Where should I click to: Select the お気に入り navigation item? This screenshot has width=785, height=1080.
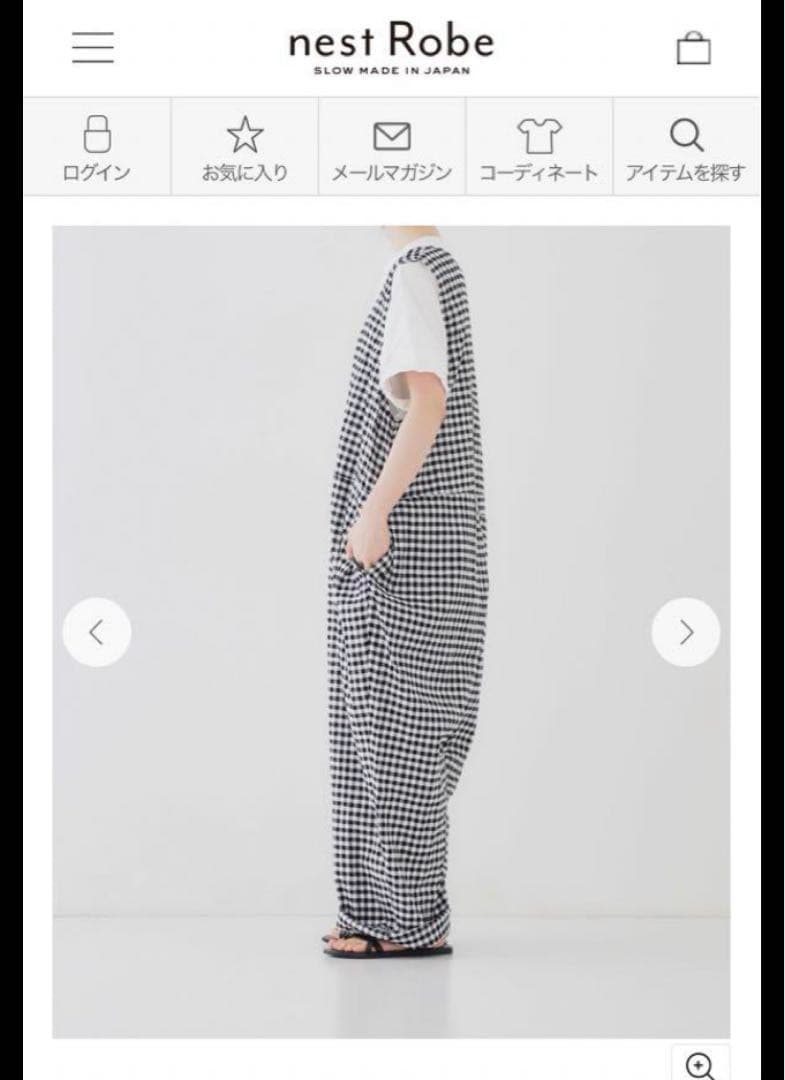[243, 148]
